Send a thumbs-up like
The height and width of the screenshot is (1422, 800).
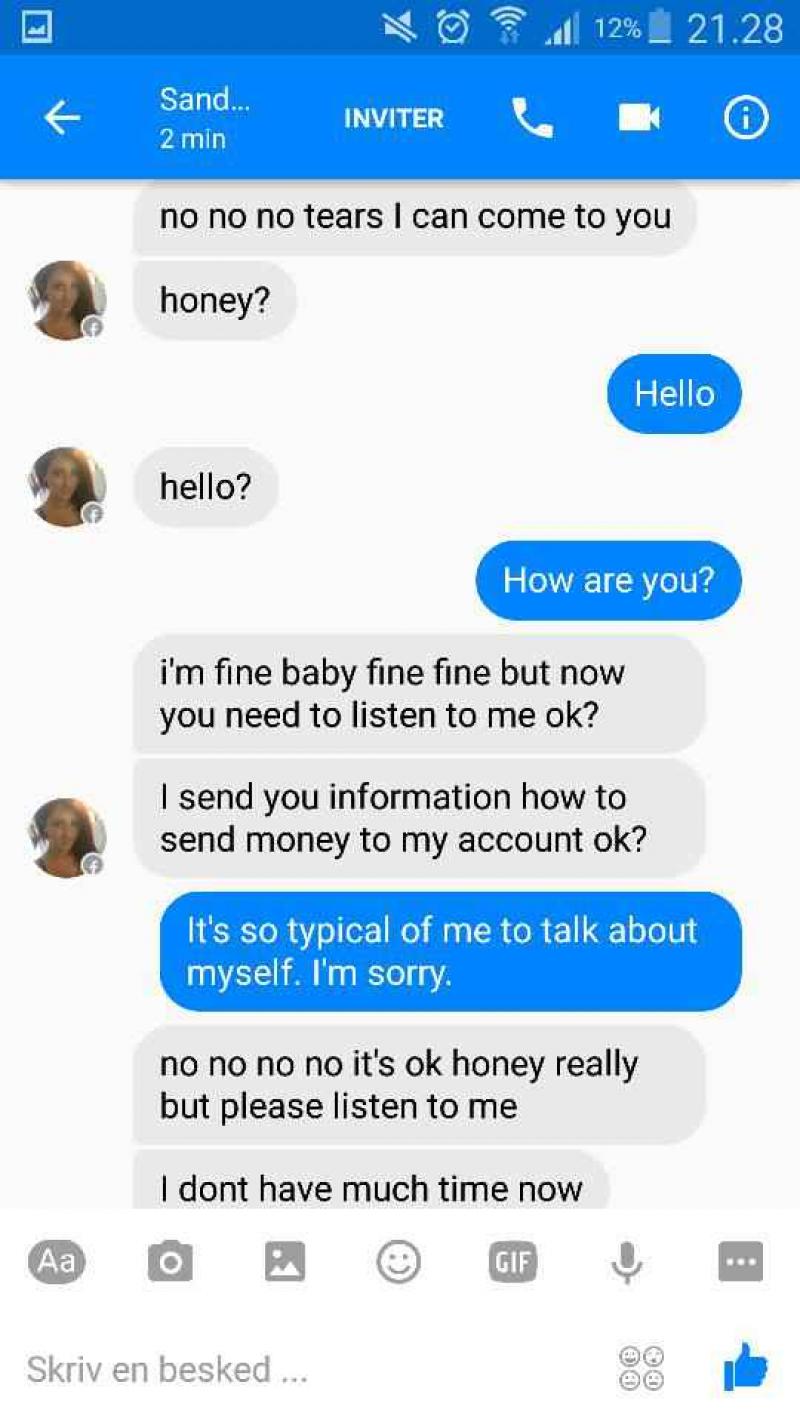[x=744, y=1367]
